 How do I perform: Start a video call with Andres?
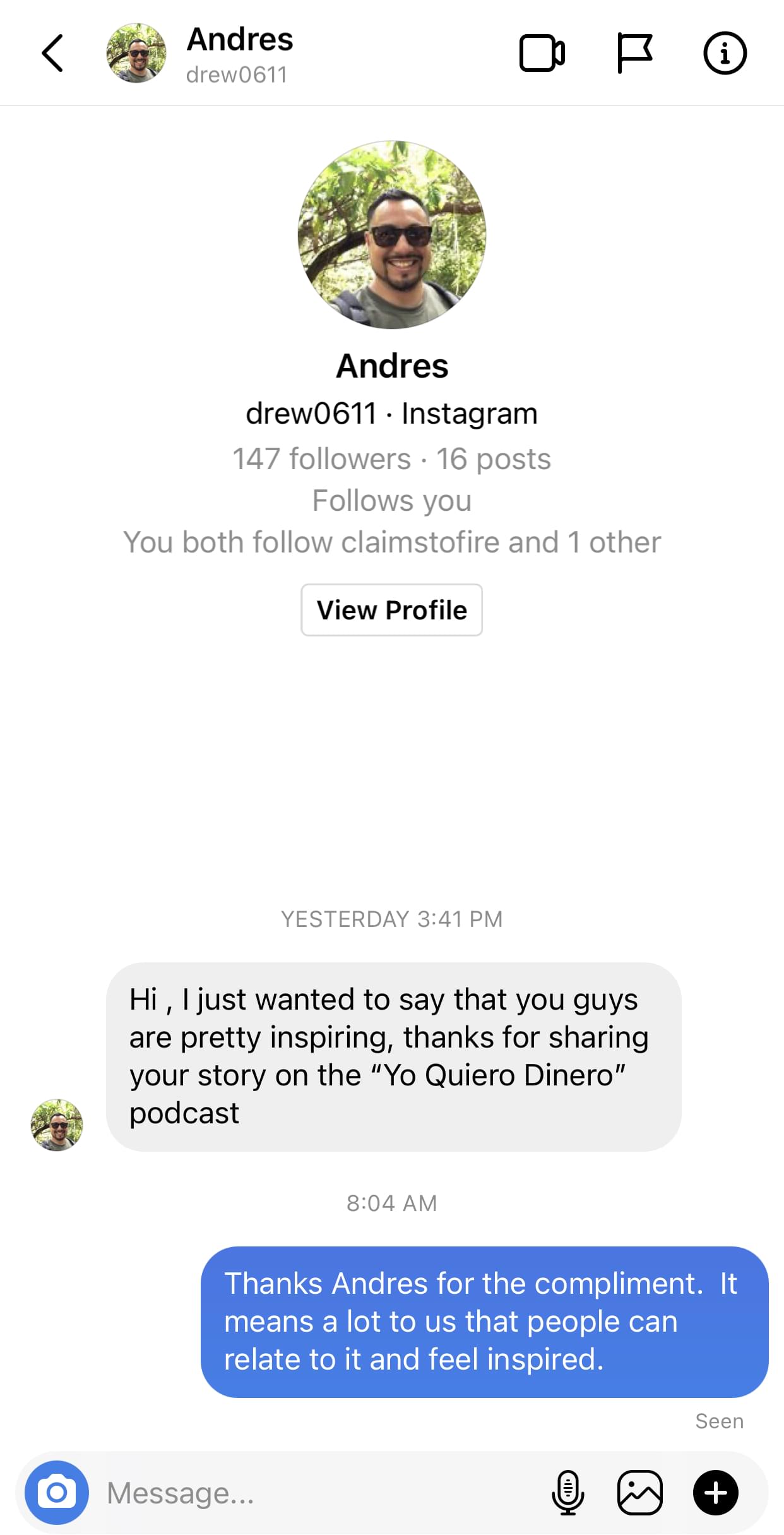click(x=542, y=53)
